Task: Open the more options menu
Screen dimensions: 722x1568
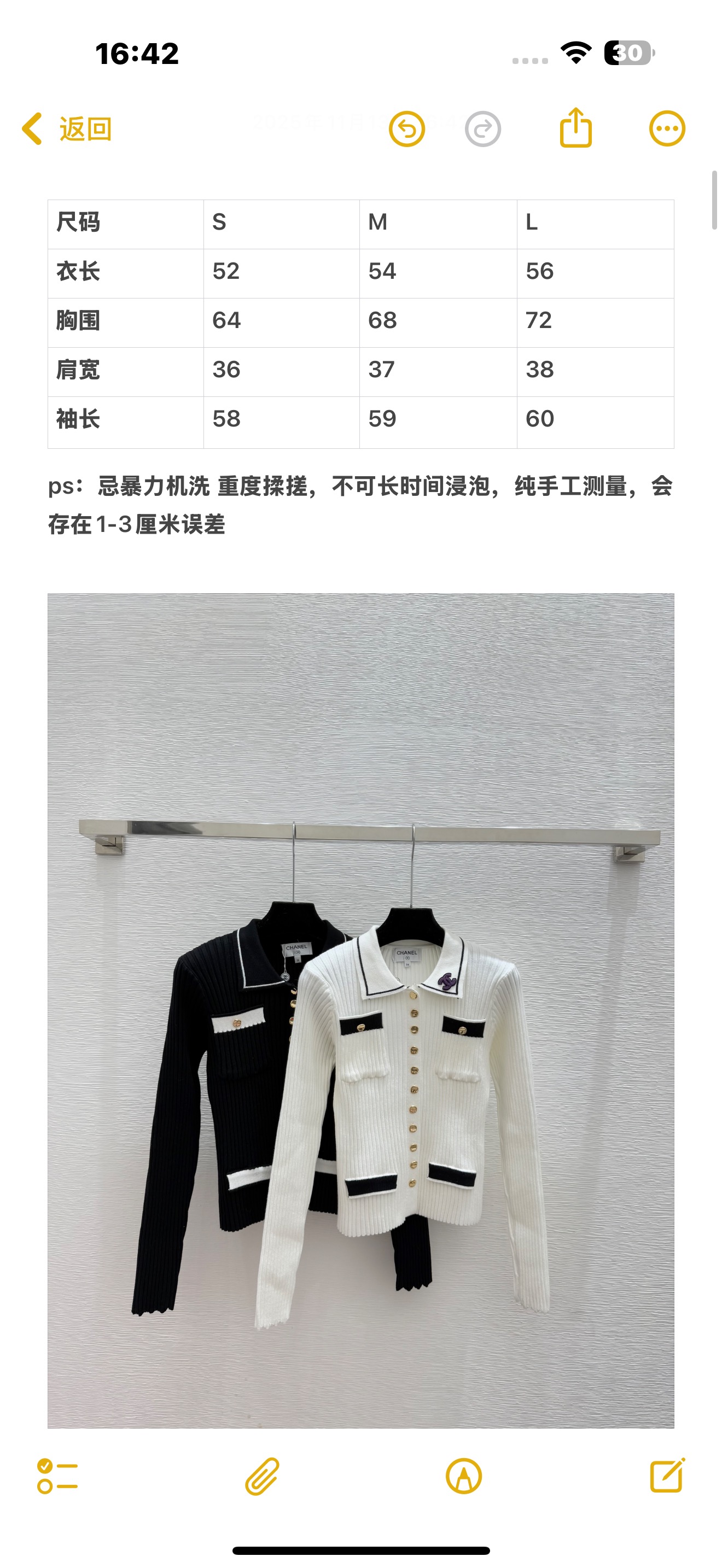Action: [x=667, y=128]
